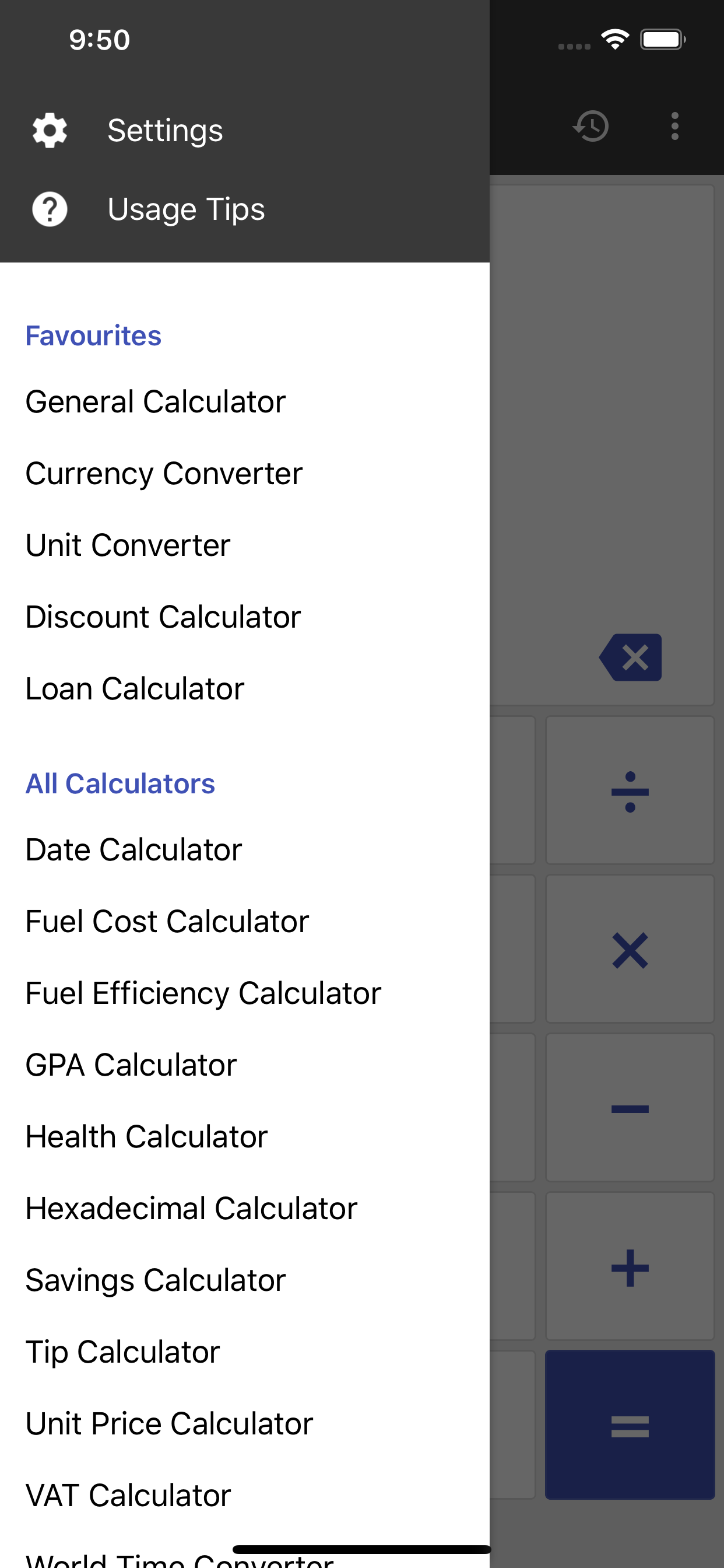This screenshot has height=1568, width=724.
Task: Open Usage Tips
Action: tap(185, 209)
